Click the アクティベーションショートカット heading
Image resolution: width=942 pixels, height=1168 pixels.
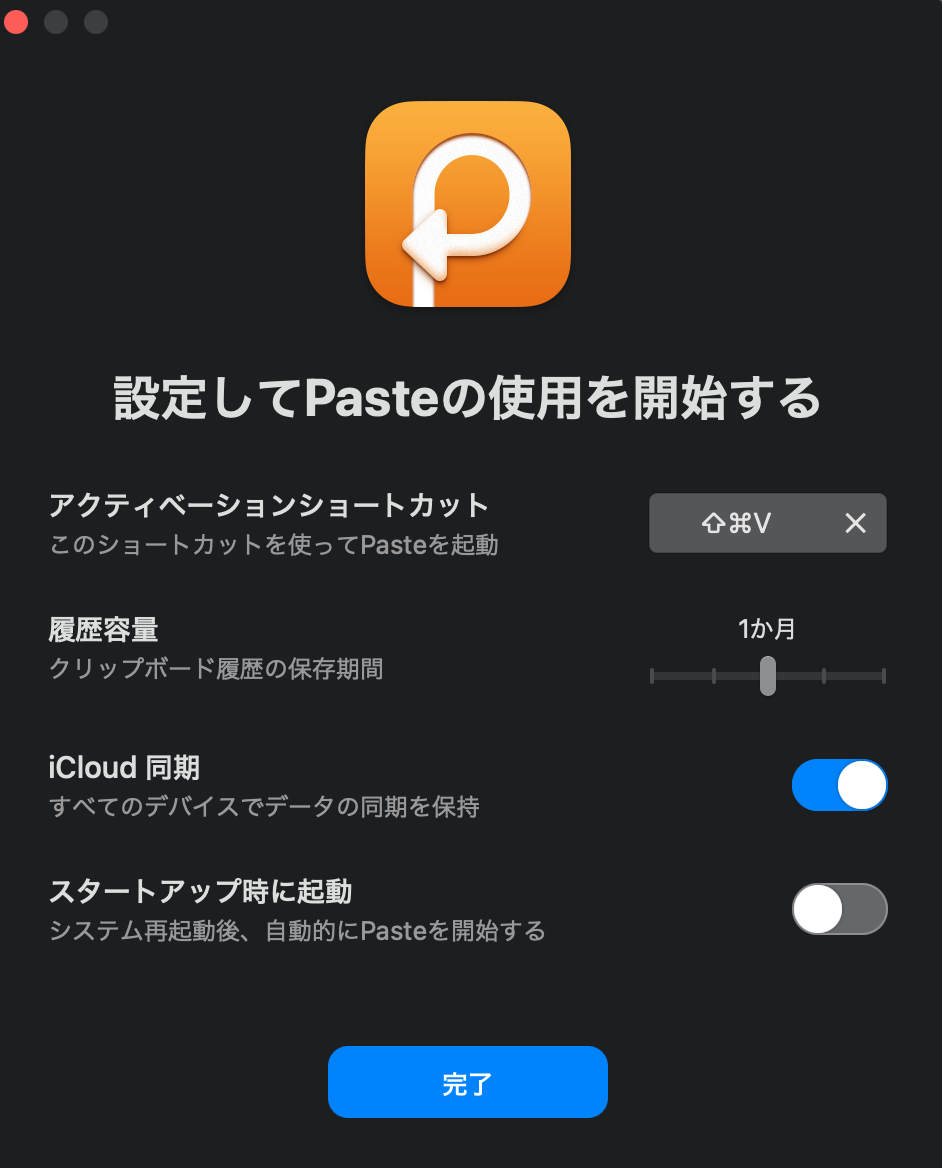pos(269,506)
